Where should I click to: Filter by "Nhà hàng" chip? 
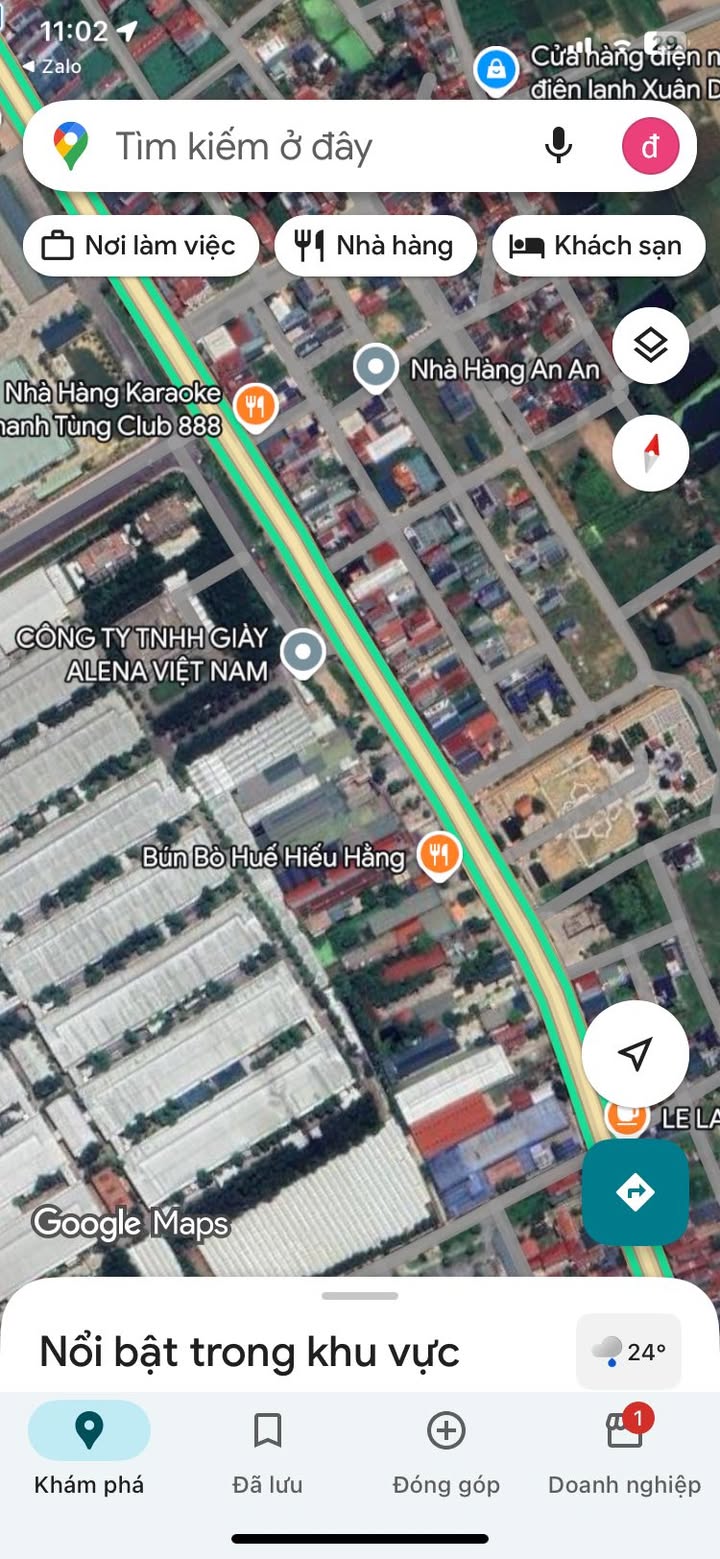tap(375, 246)
